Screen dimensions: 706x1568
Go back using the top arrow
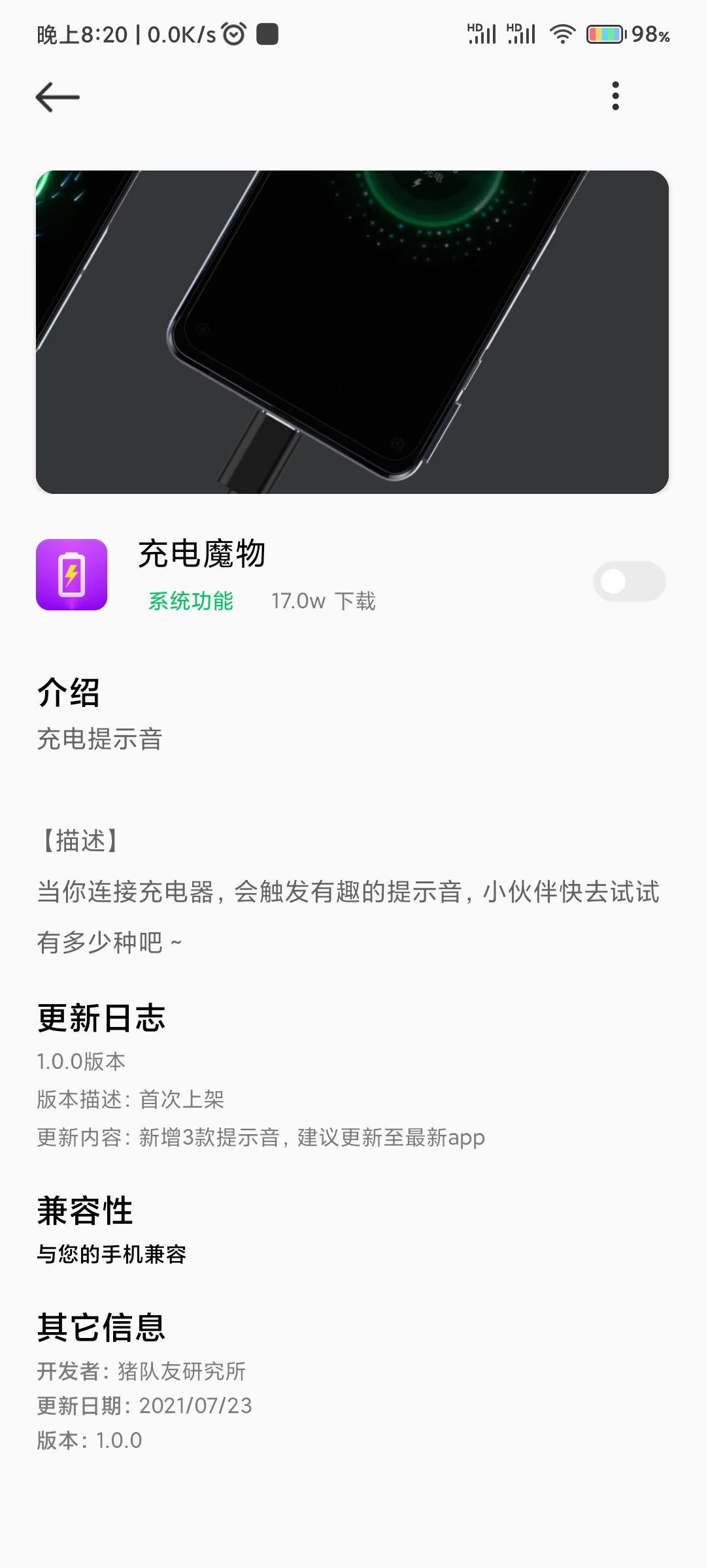pos(58,97)
